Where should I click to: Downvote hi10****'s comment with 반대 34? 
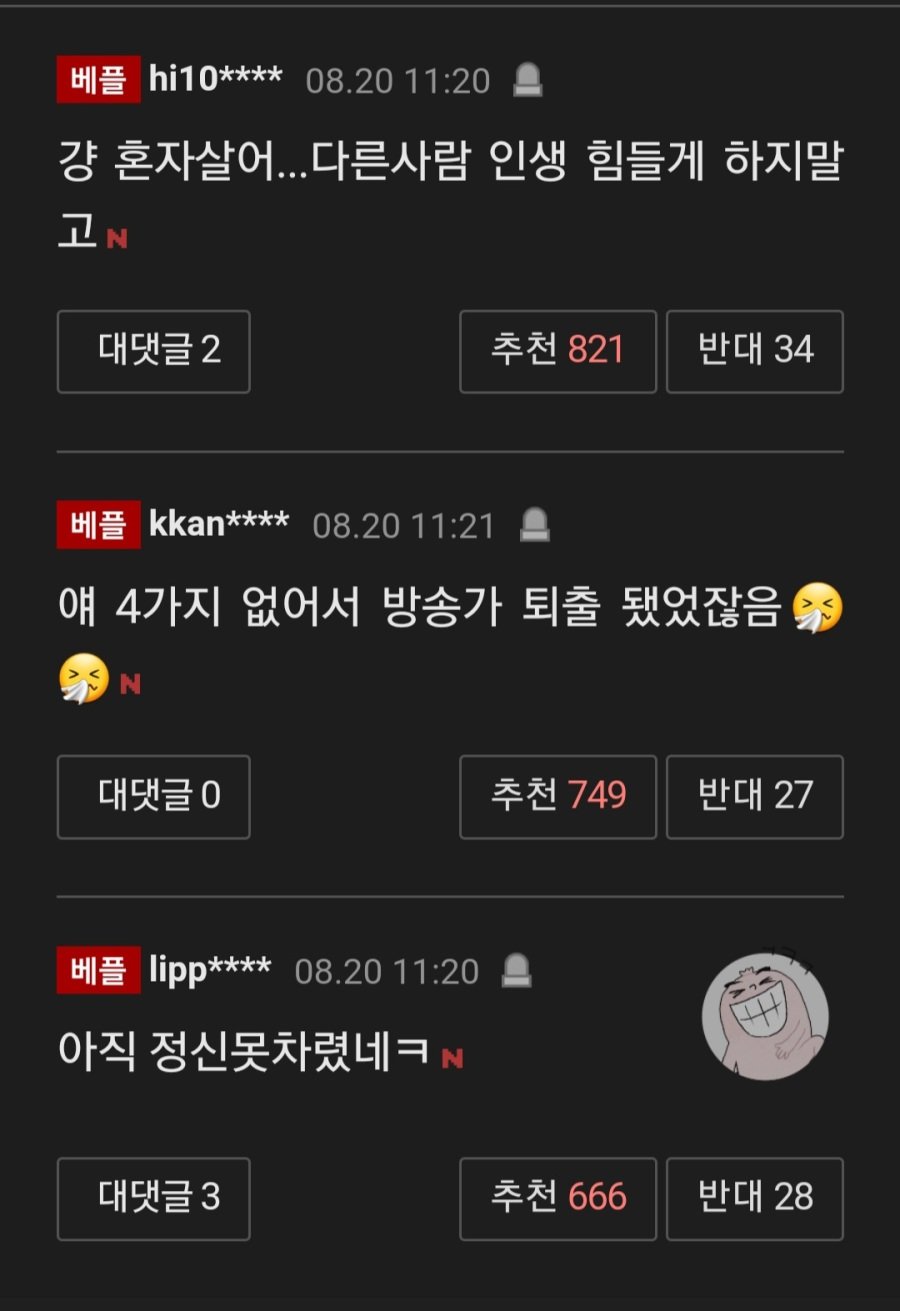tap(754, 351)
